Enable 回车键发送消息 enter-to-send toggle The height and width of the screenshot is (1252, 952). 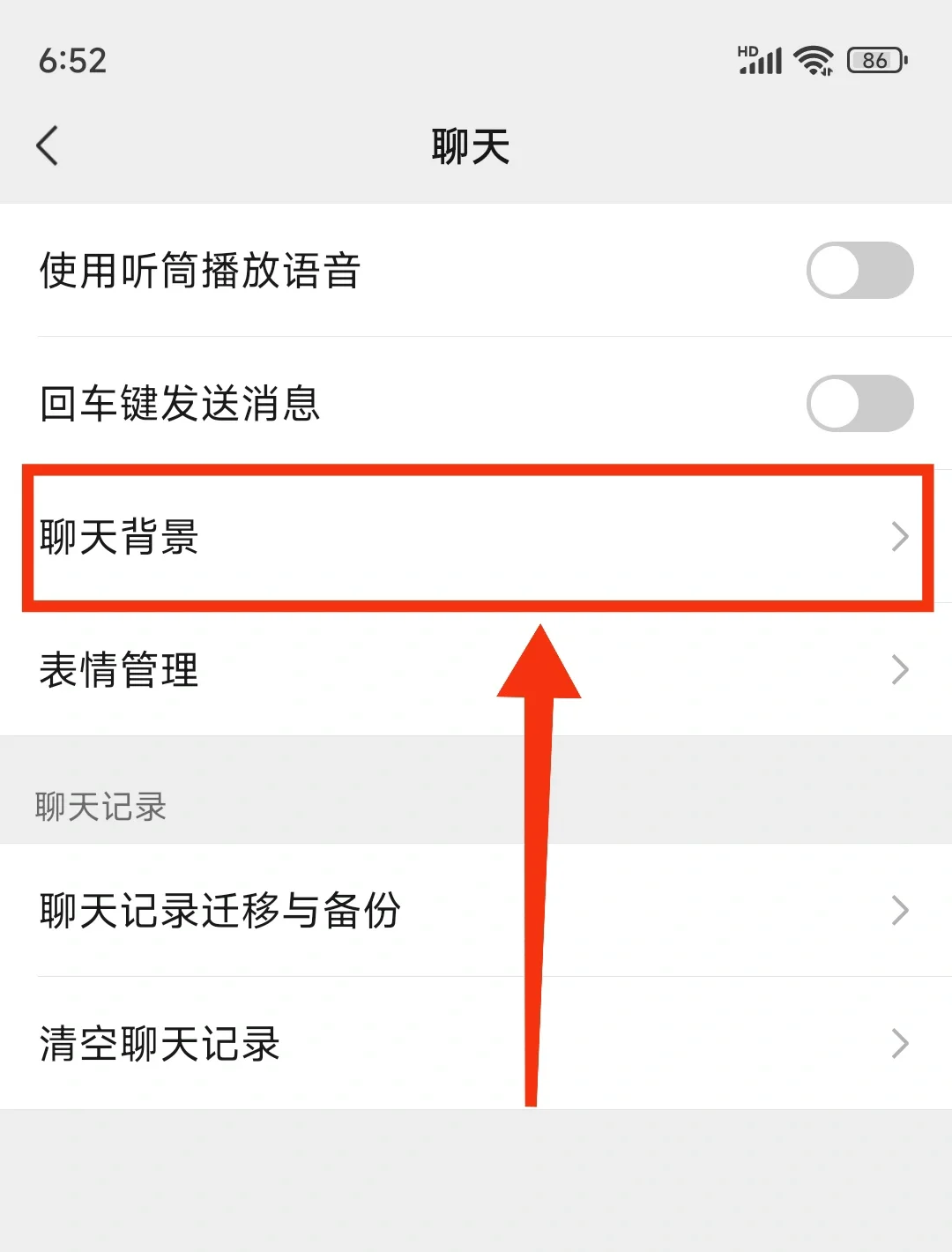pyautogui.click(x=859, y=404)
